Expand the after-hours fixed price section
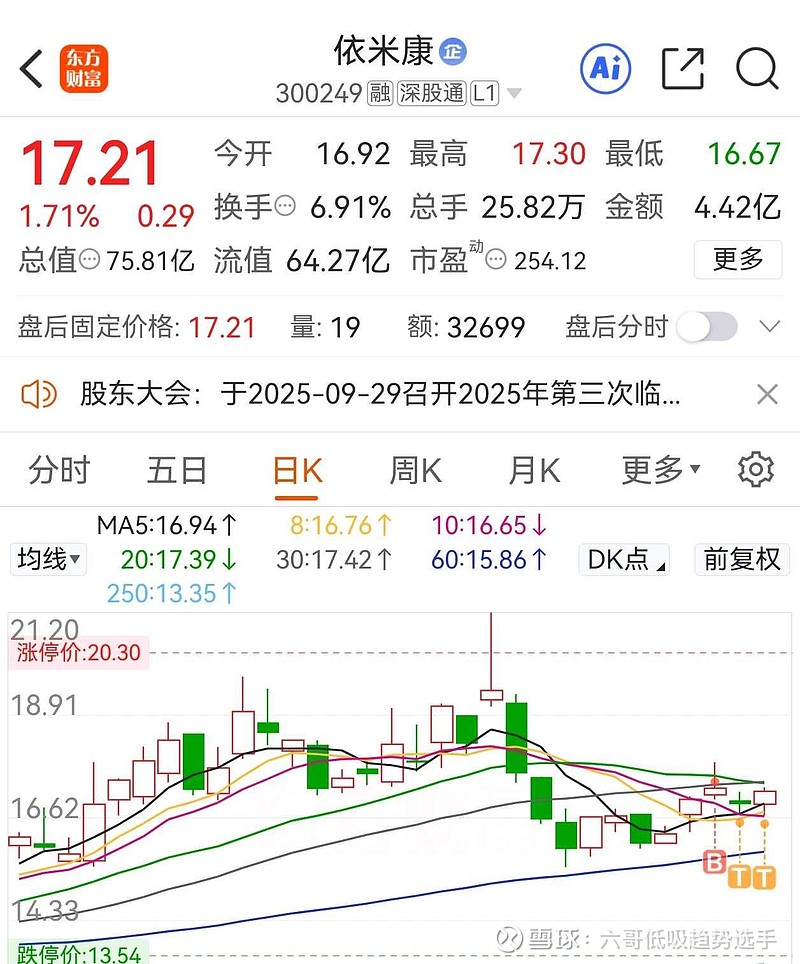This screenshot has height=964, width=800. click(x=769, y=327)
